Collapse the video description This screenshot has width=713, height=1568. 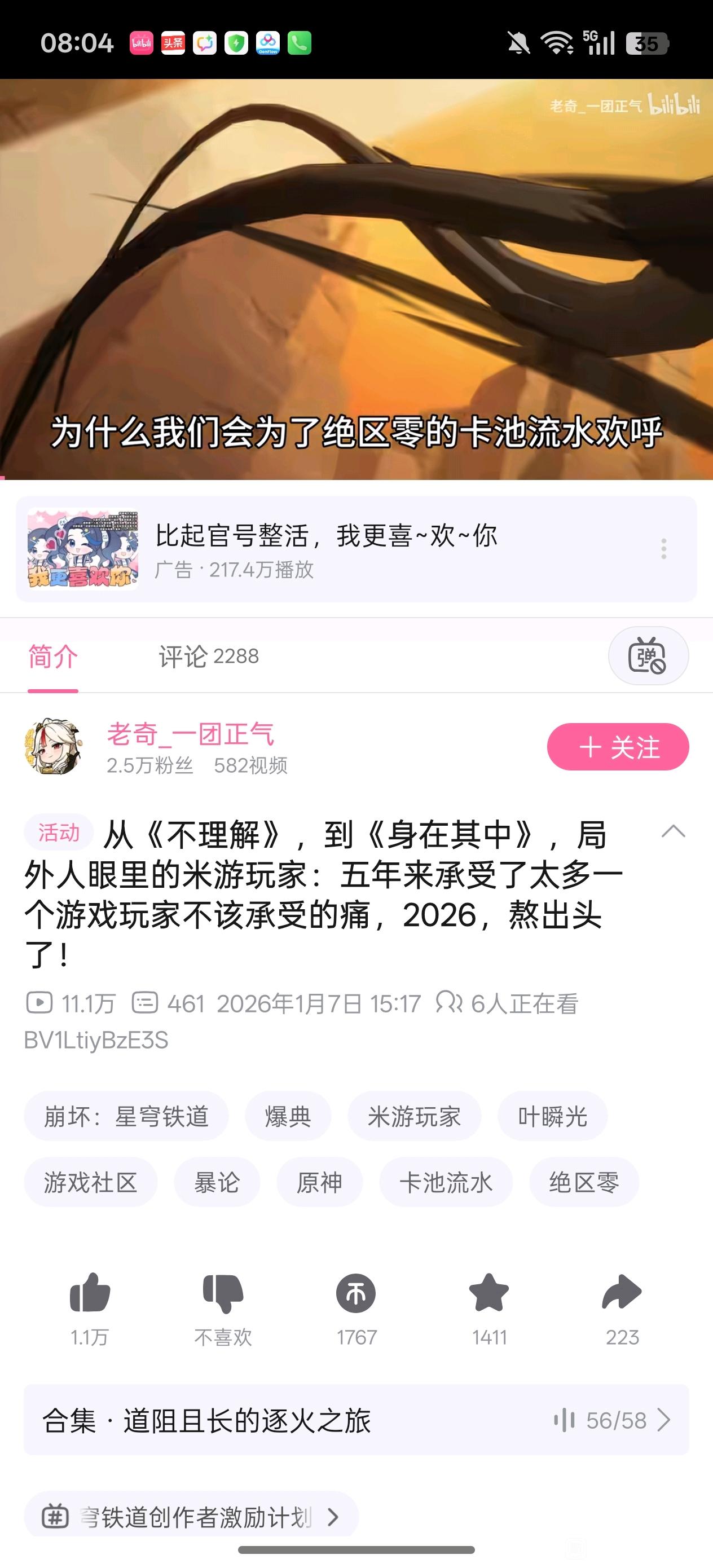[673, 831]
